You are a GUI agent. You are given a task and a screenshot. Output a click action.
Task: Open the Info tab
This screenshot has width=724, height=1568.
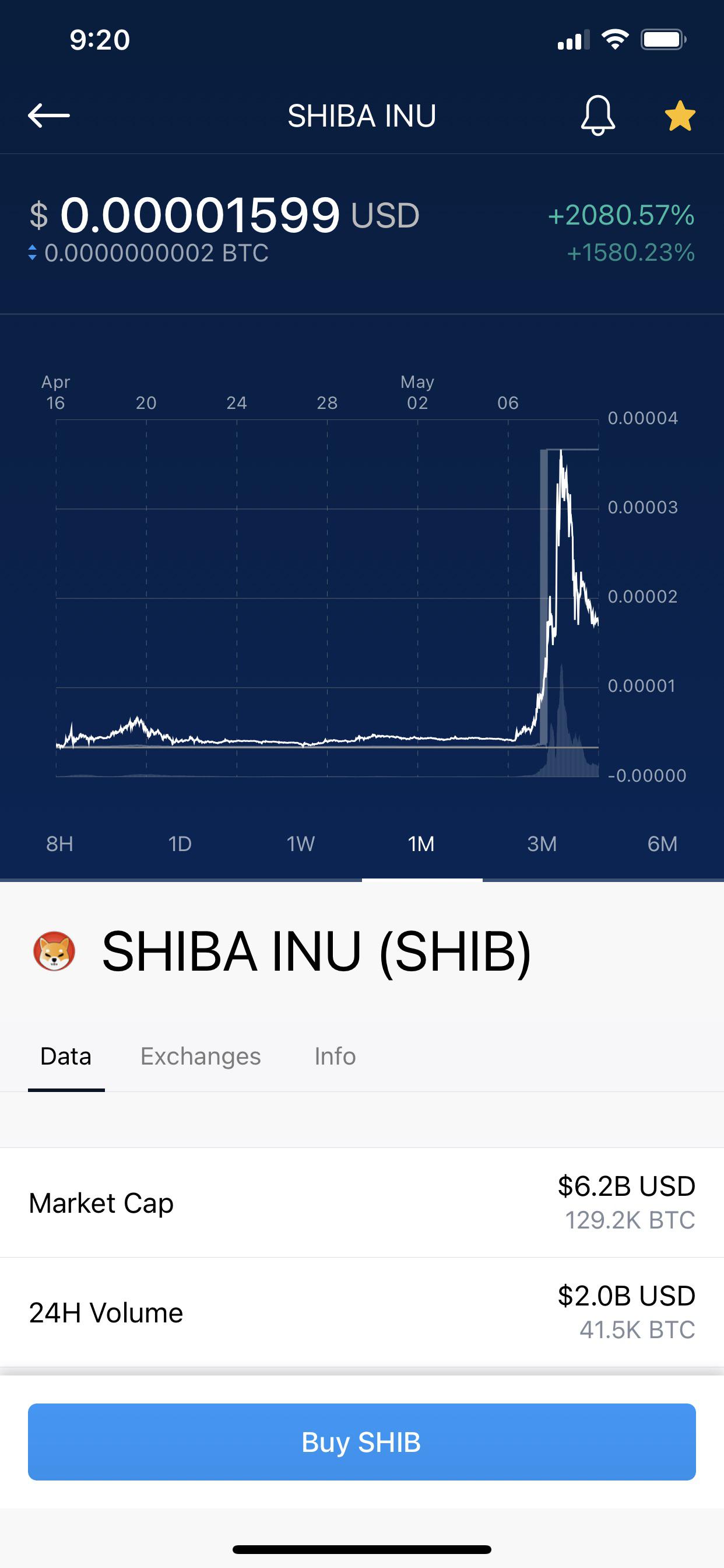(x=335, y=1056)
